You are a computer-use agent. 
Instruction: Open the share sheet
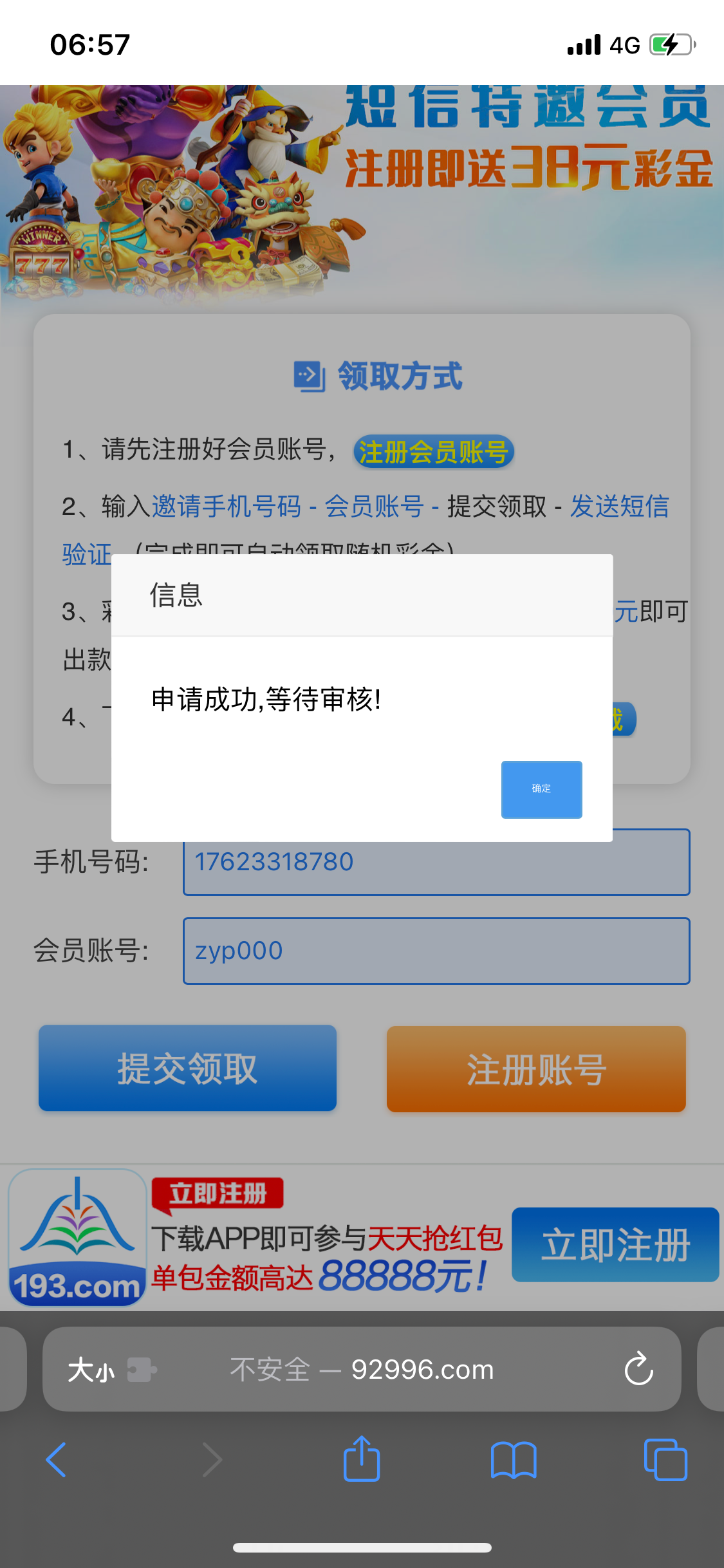pyautogui.click(x=362, y=1460)
